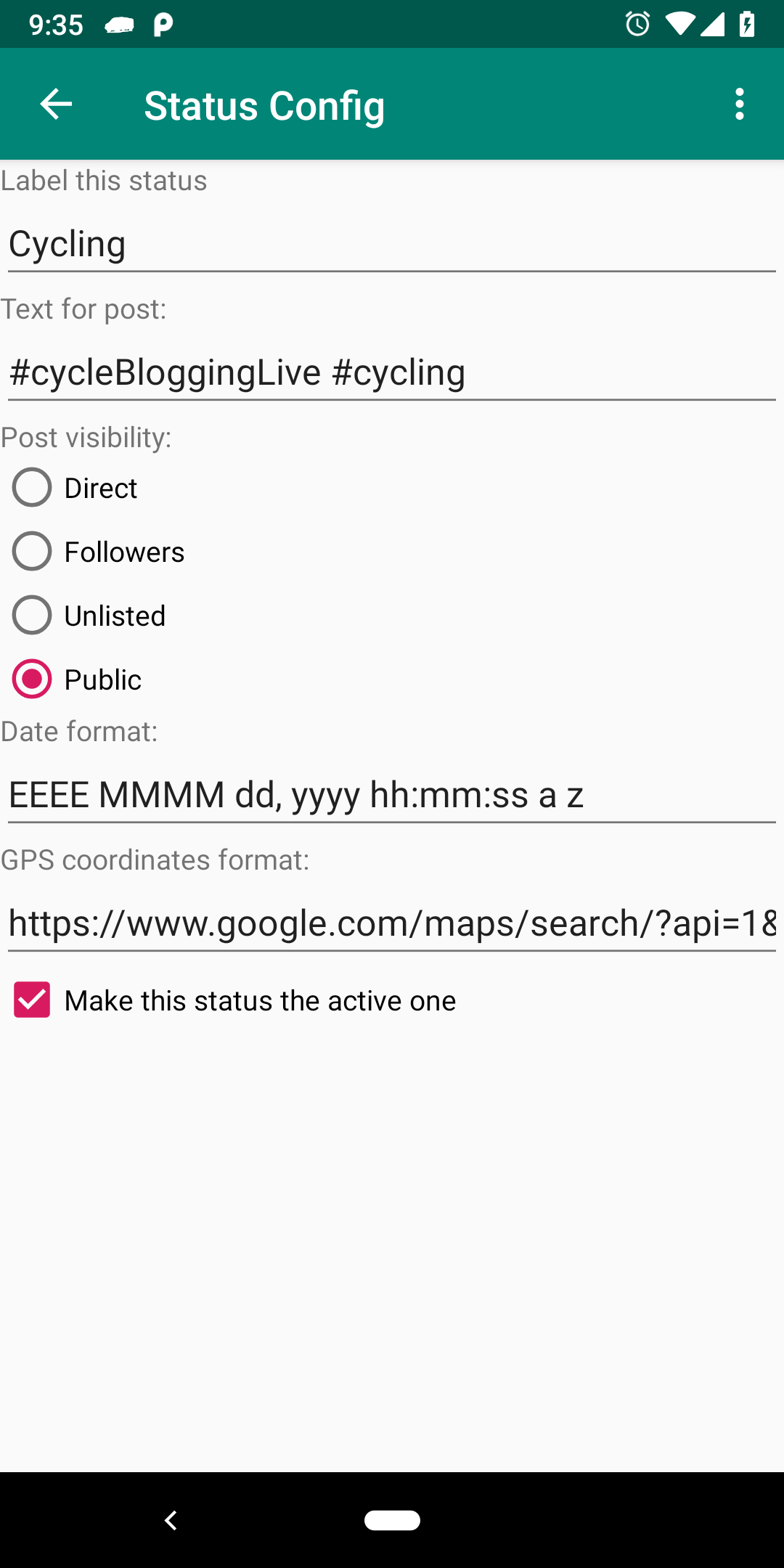Uncheck Make this status the active one
Image resolution: width=784 pixels, height=1568 pixels.
click(x=32, y=1000)
